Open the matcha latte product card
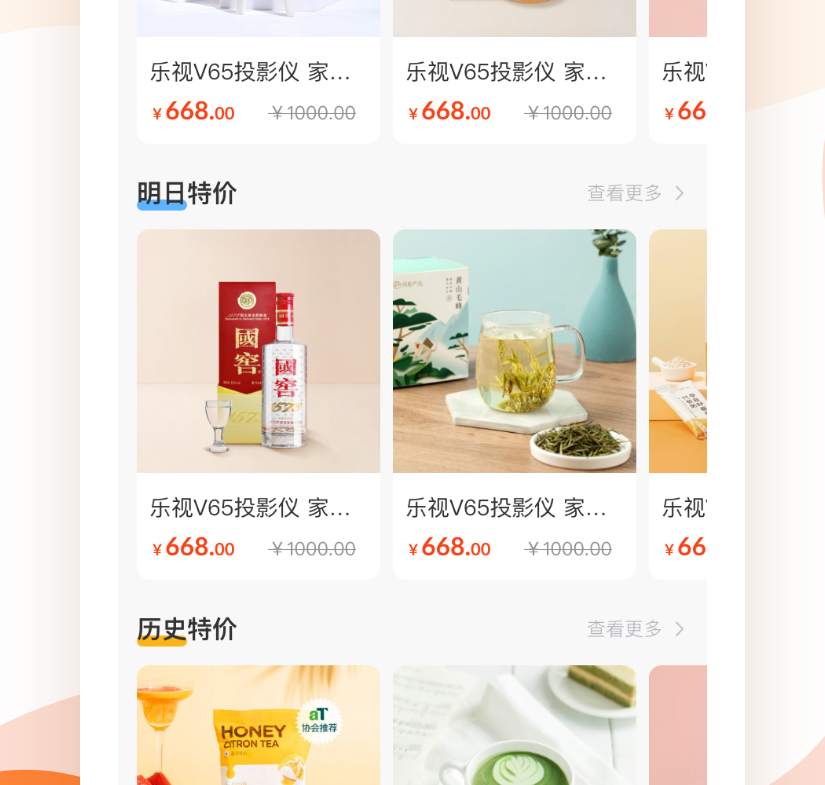The height and width of the screenshot is (785, 825). (514, 726)
